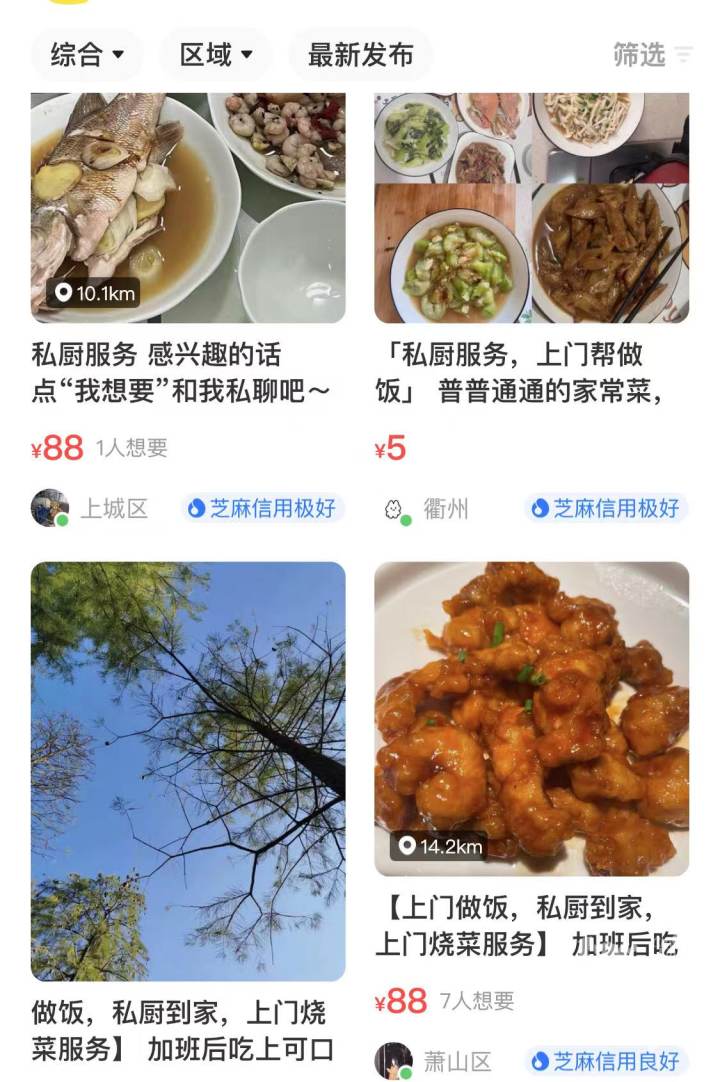Open the 筛选 filter options
Screen dimensions: 720x1082
click(x=652, y=55)
